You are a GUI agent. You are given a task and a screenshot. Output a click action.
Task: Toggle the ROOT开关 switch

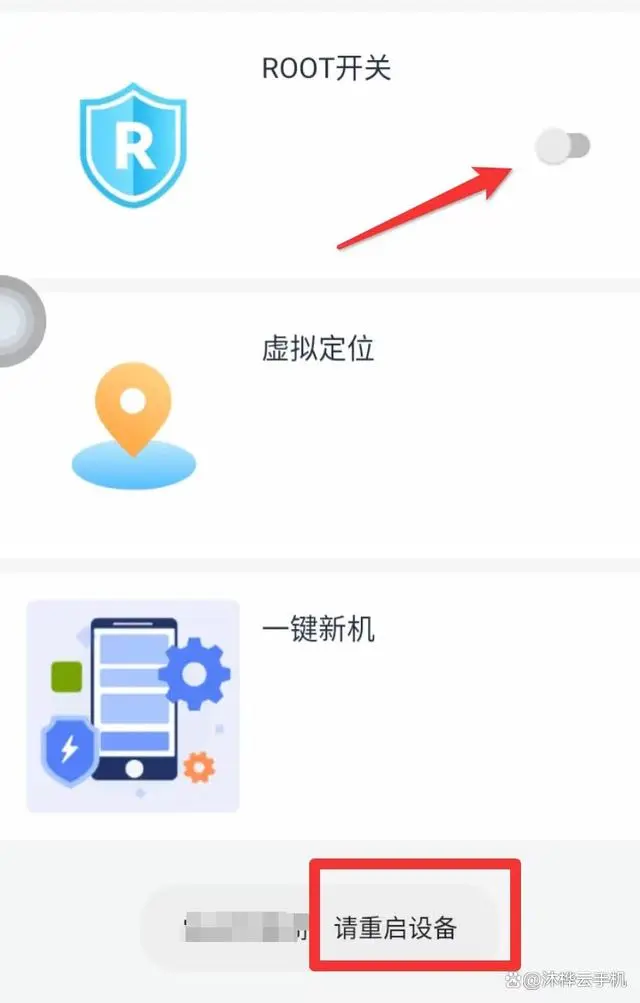[x=562, y=147]
